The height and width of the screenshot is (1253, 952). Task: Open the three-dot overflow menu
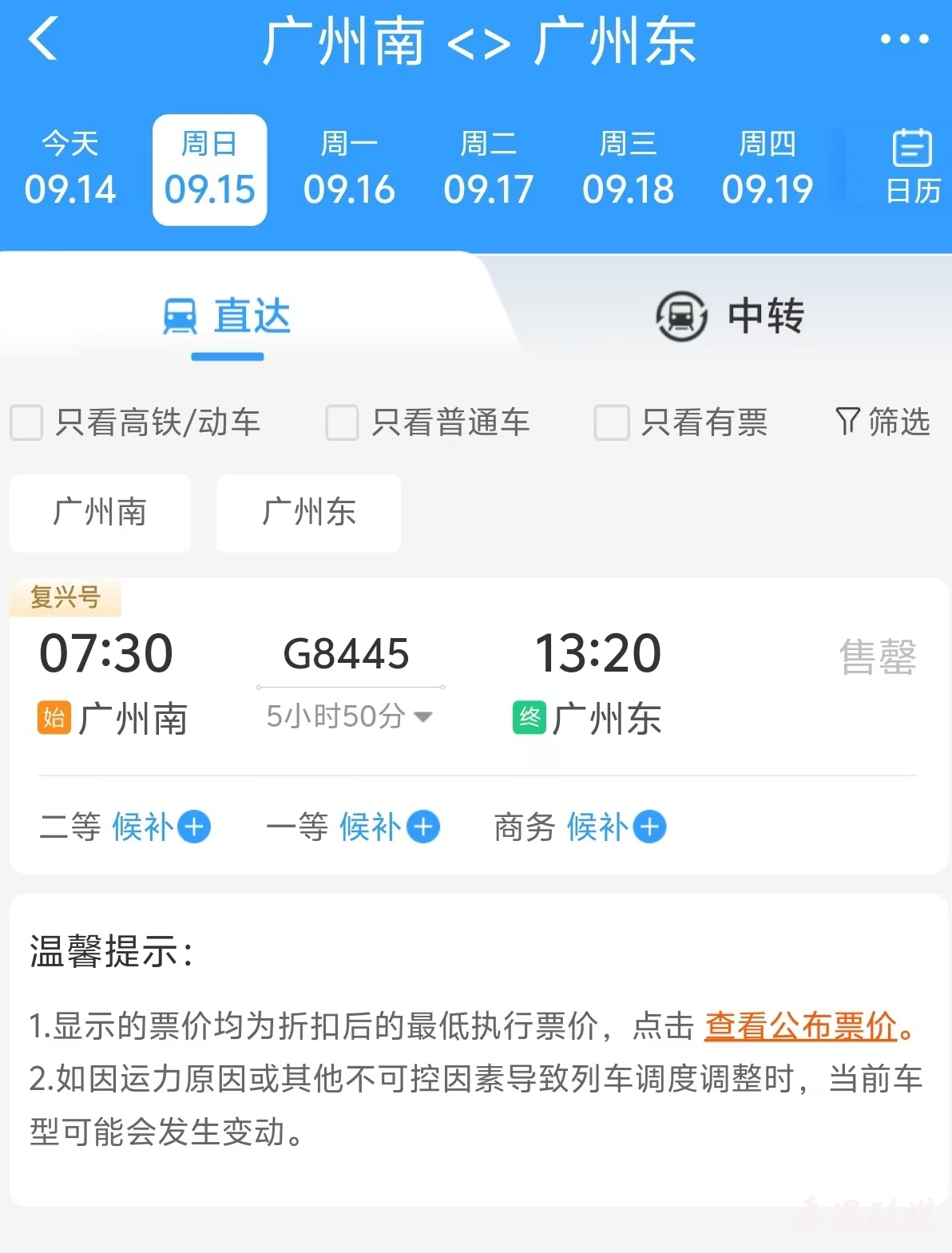pyautogui.click(x=903, y=38)
